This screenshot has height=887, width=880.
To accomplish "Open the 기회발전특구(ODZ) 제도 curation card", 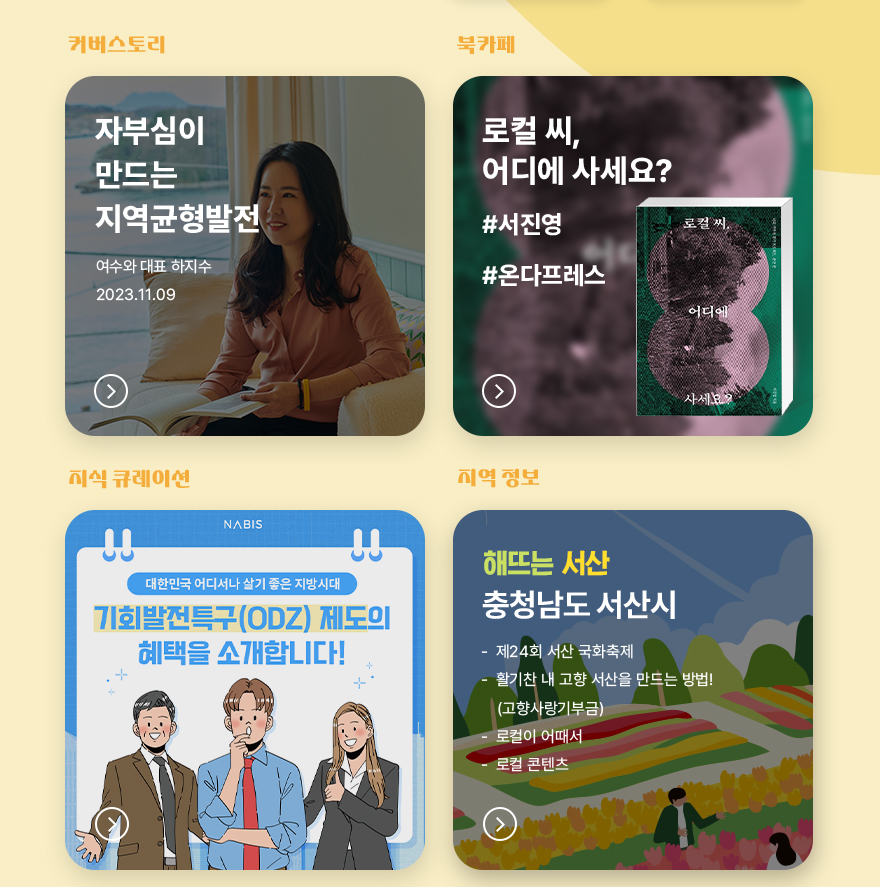I will tap(245, 690).
